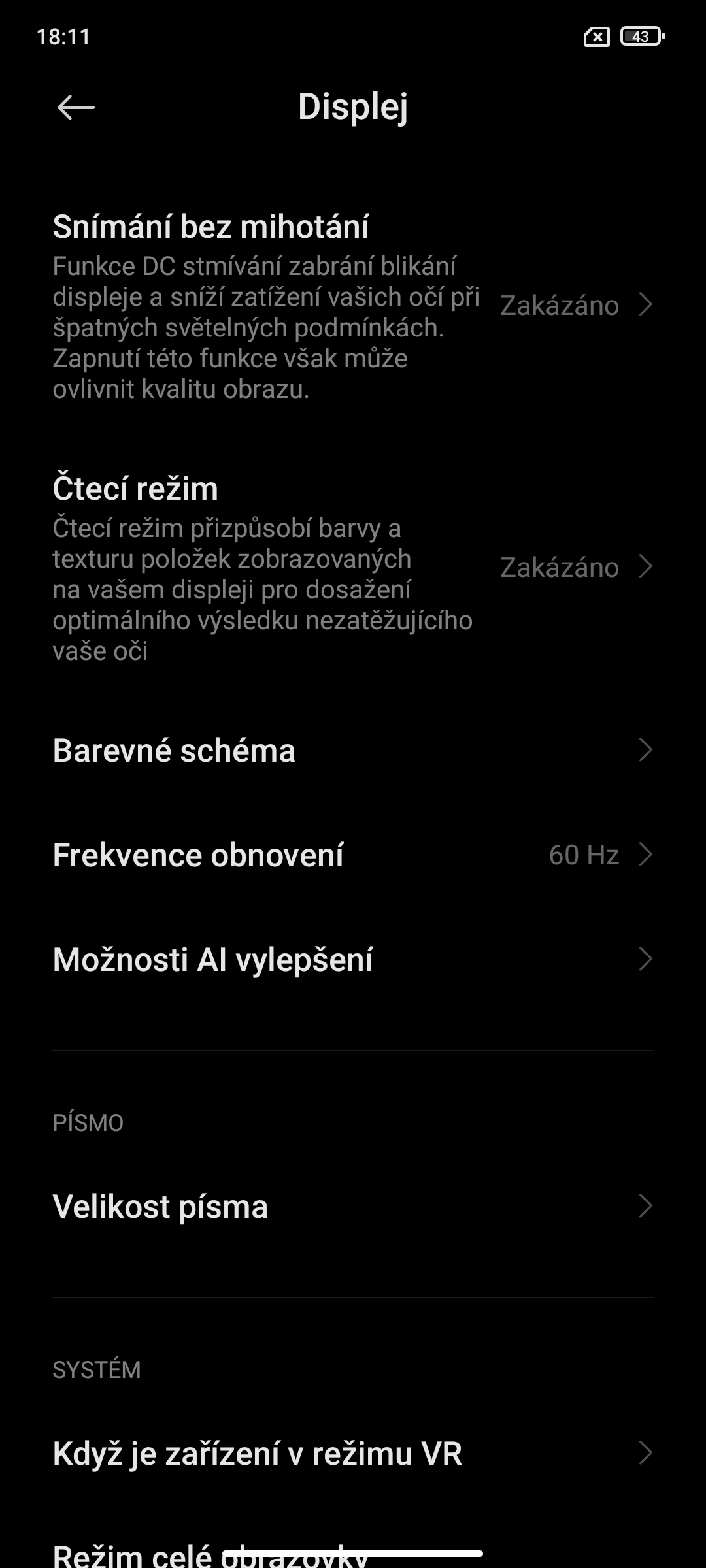This screenshot has height=1568, width=706.
Task: Go back from the Displej screen
Action: click(76, 107)
